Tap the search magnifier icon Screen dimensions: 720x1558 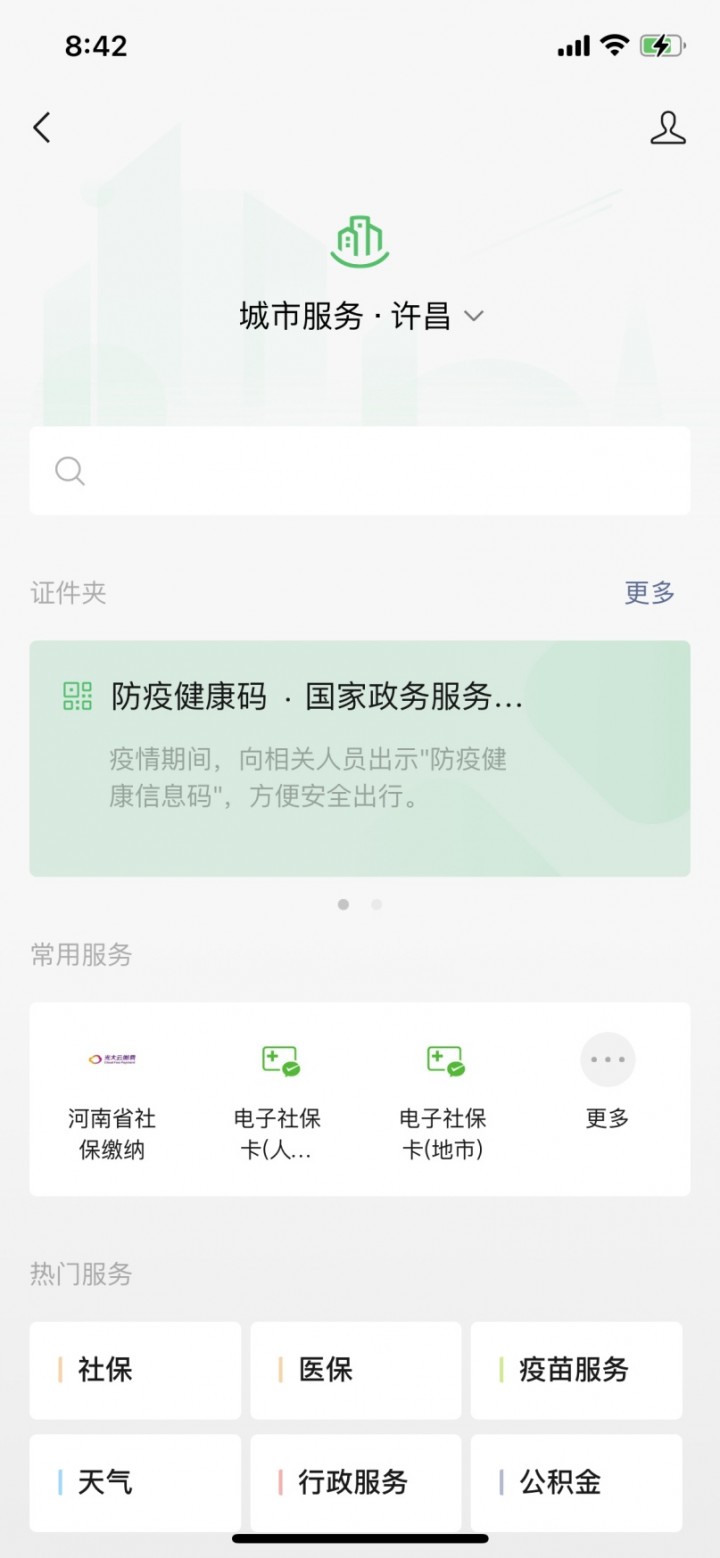(x=68, y=470)
